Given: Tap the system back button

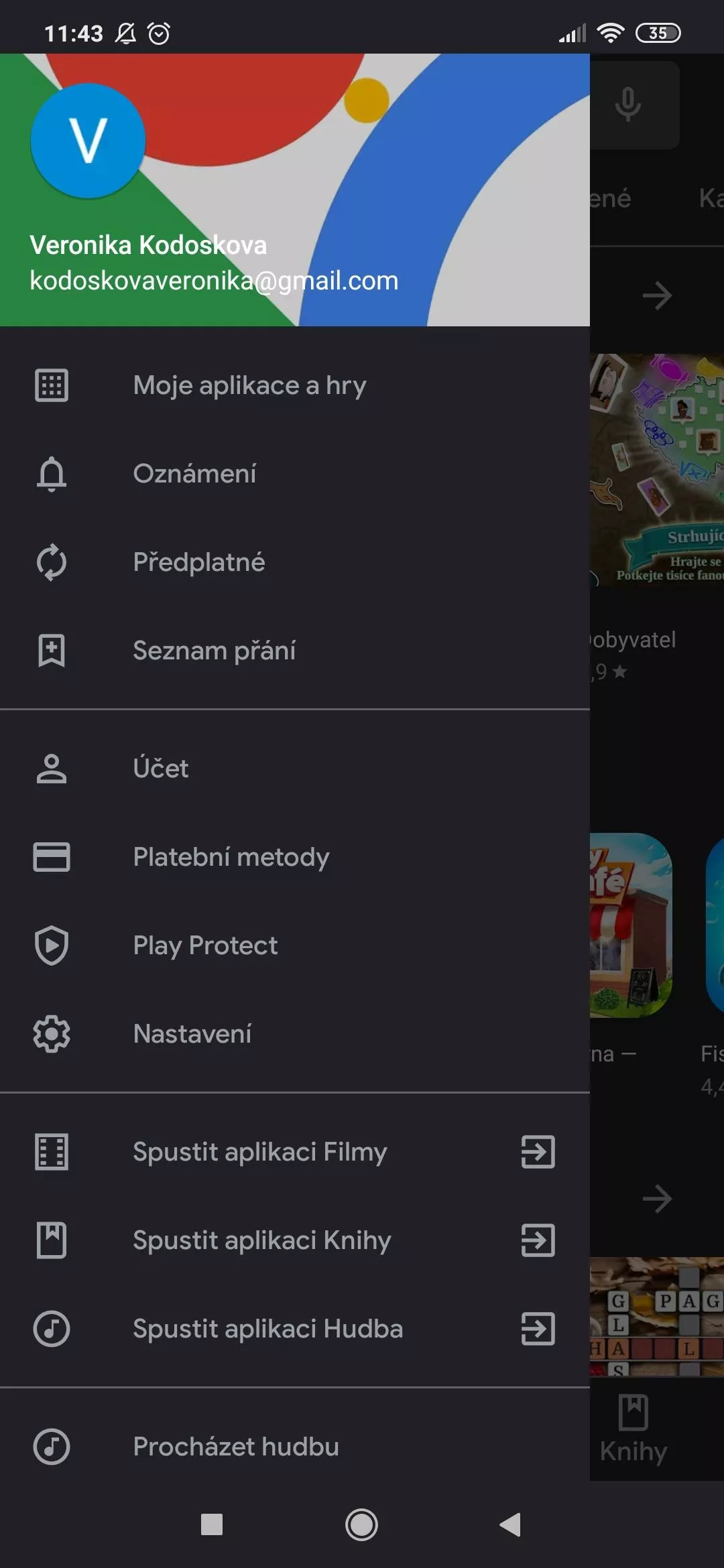Looking at the screenshot, I should [511, 1524].
